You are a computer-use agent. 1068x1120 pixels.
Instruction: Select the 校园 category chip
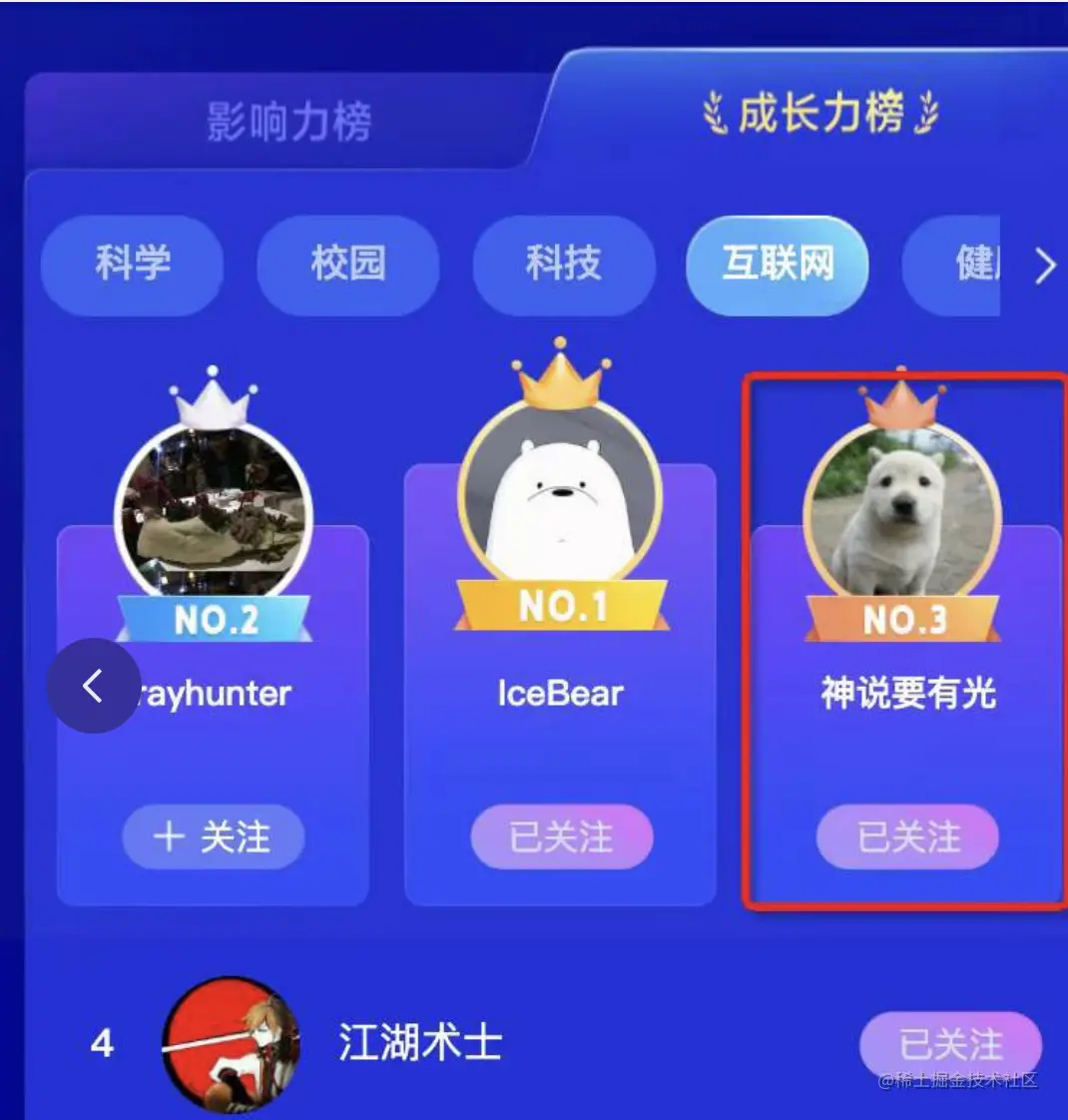pyautogui.click(x=347, y=265)
